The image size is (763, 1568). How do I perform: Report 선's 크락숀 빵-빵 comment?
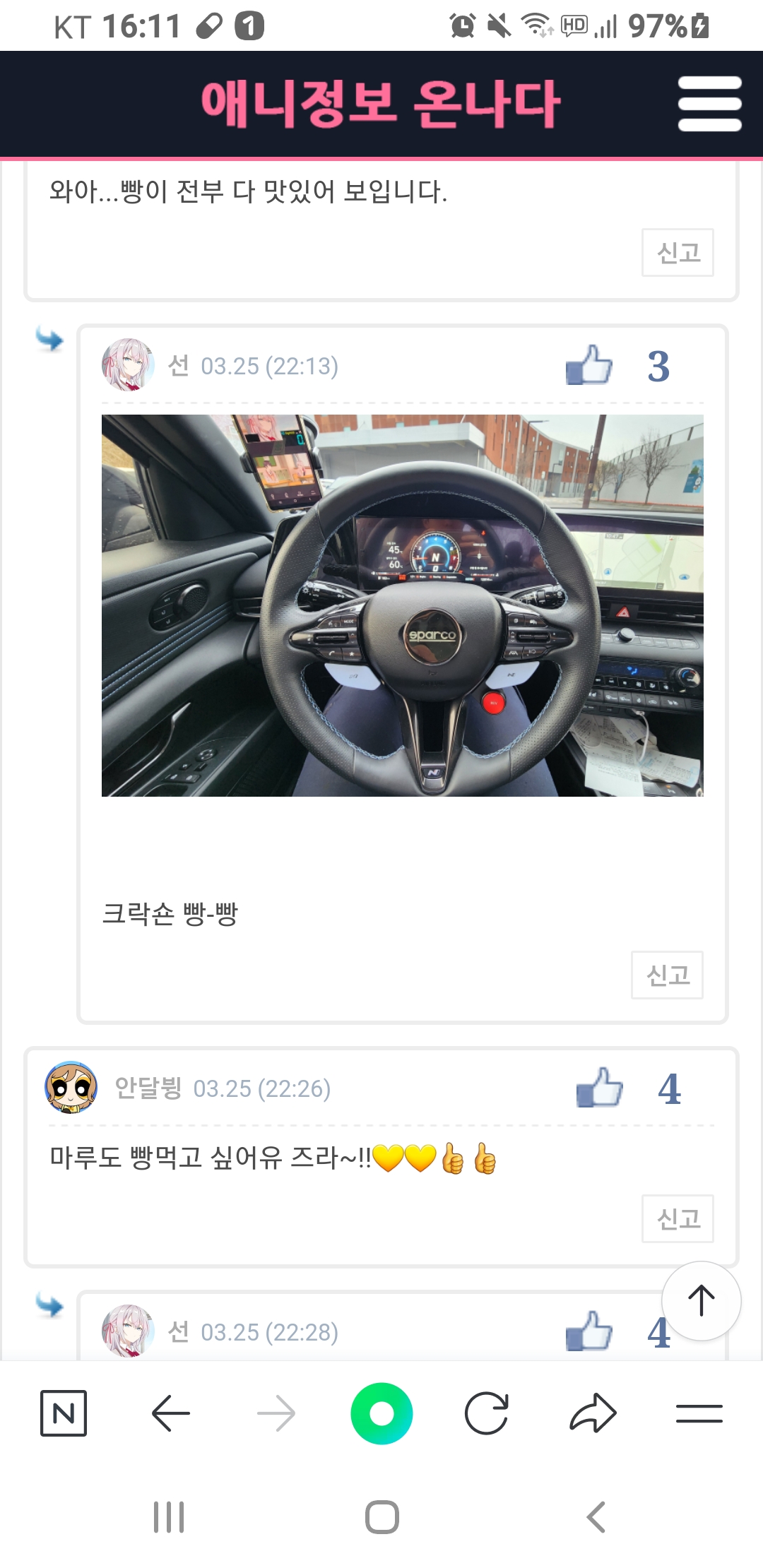(x=666, y=975)
